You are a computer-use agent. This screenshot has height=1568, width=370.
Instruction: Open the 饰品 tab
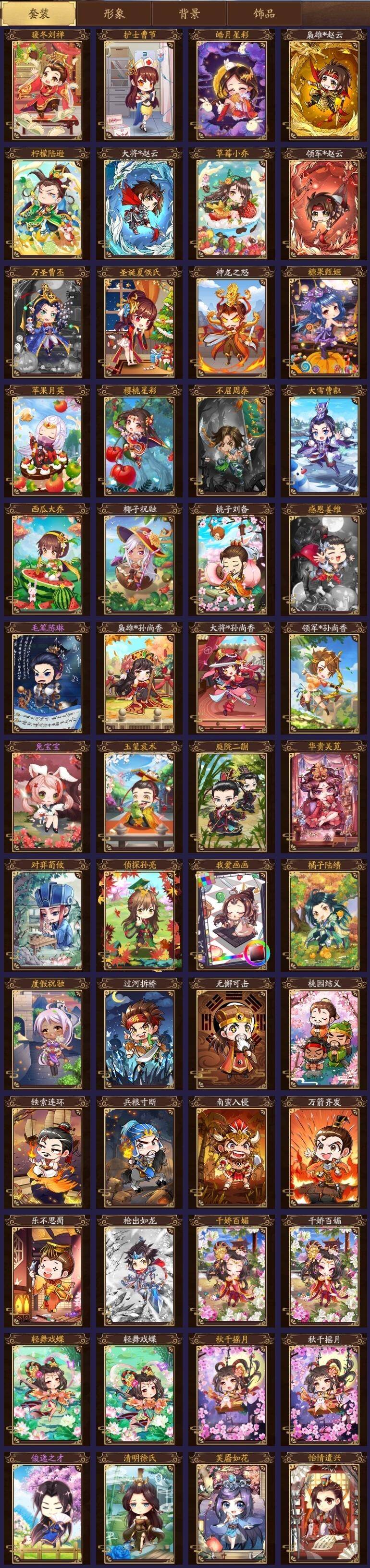pos(264,14)
